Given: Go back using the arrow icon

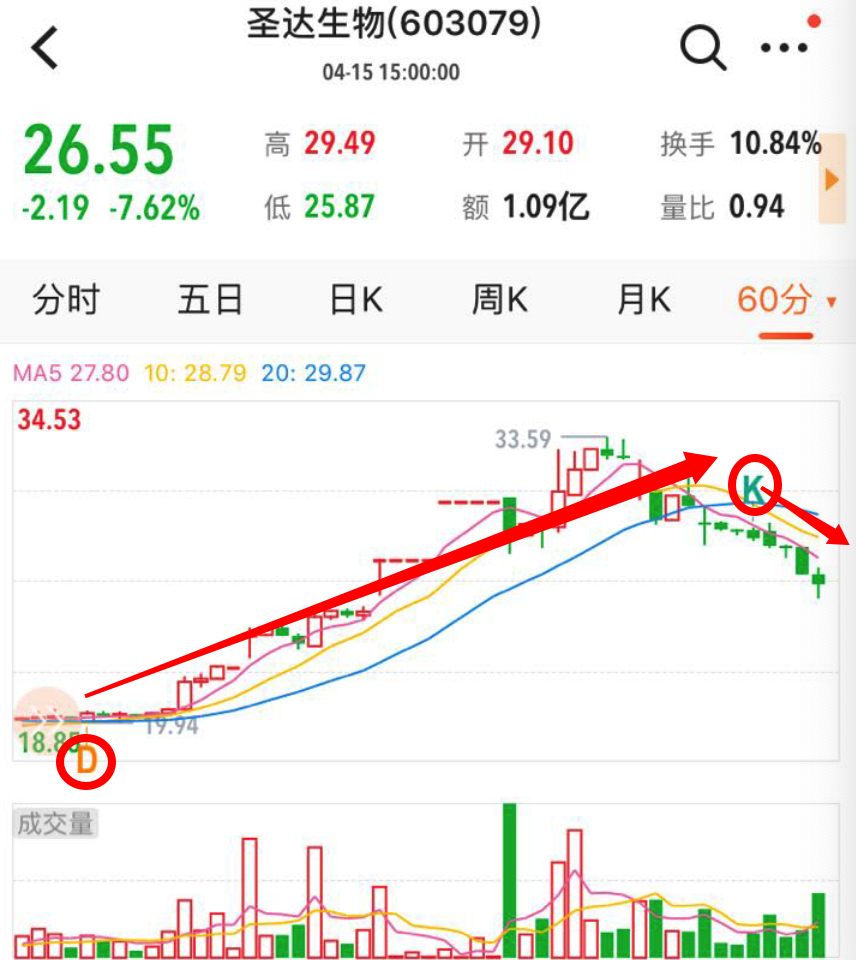Looking at the screenshot, I should point(46,47).
